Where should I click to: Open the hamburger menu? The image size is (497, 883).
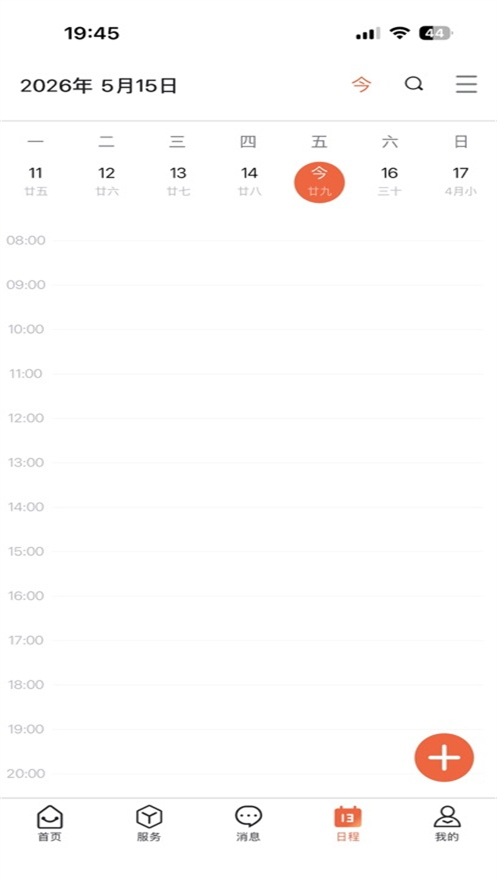(466, 84)
